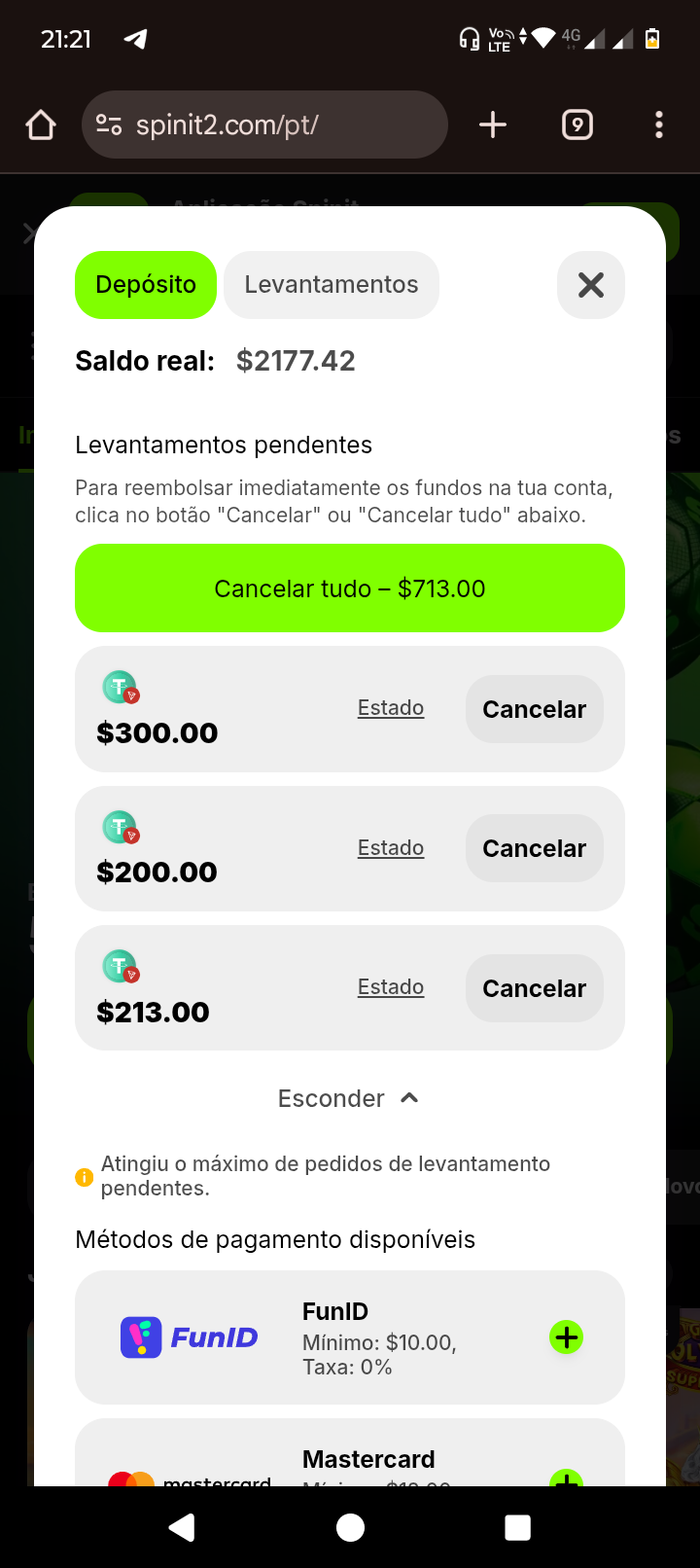Choose FunID payment method
This screenshot has width=700, height=1568.
pos(566,1337)
